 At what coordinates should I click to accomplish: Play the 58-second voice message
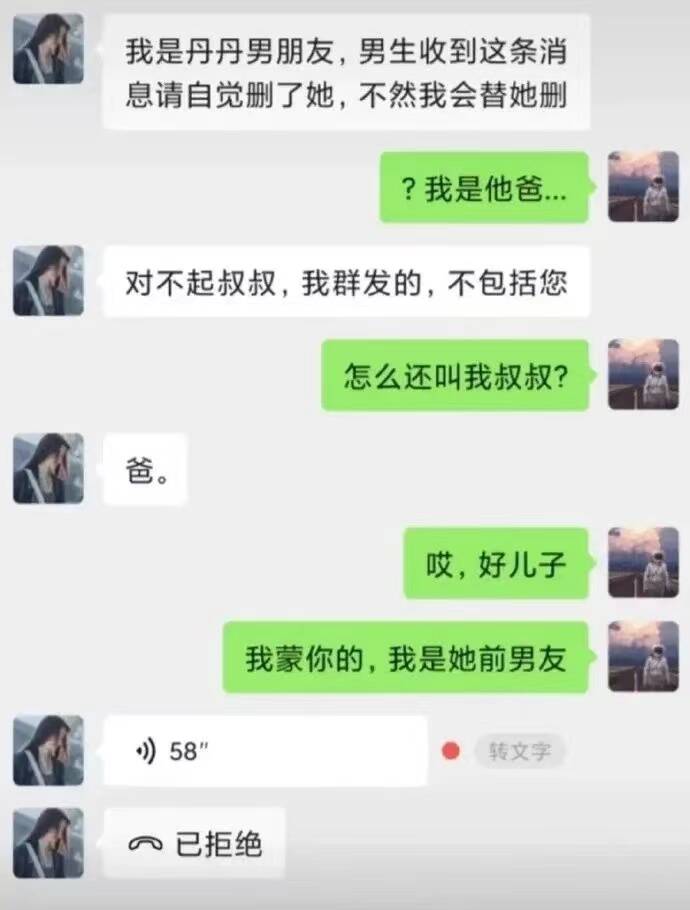tap(265, 751)
